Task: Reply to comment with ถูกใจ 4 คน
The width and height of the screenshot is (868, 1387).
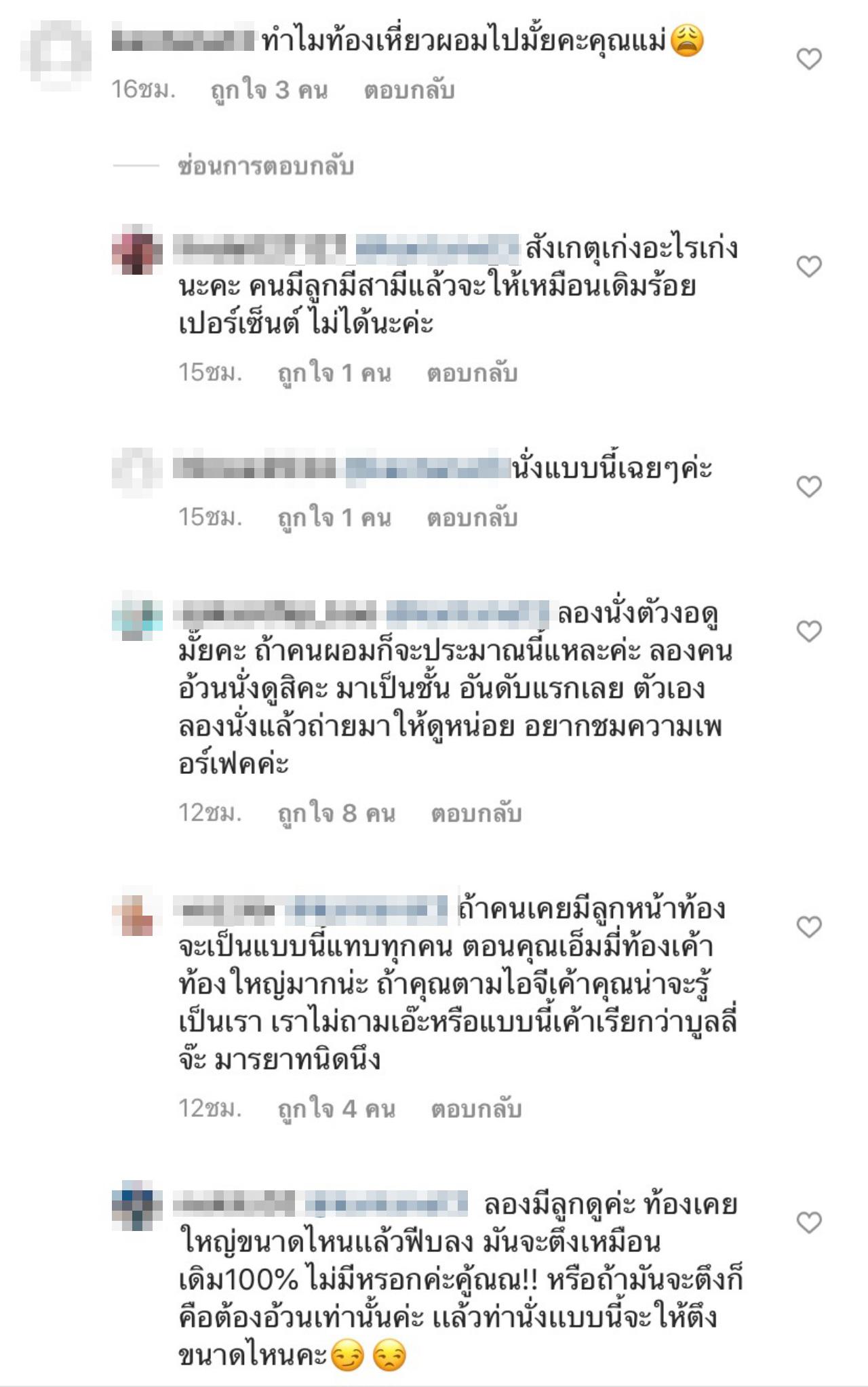Action: [x=476, y=1109]
